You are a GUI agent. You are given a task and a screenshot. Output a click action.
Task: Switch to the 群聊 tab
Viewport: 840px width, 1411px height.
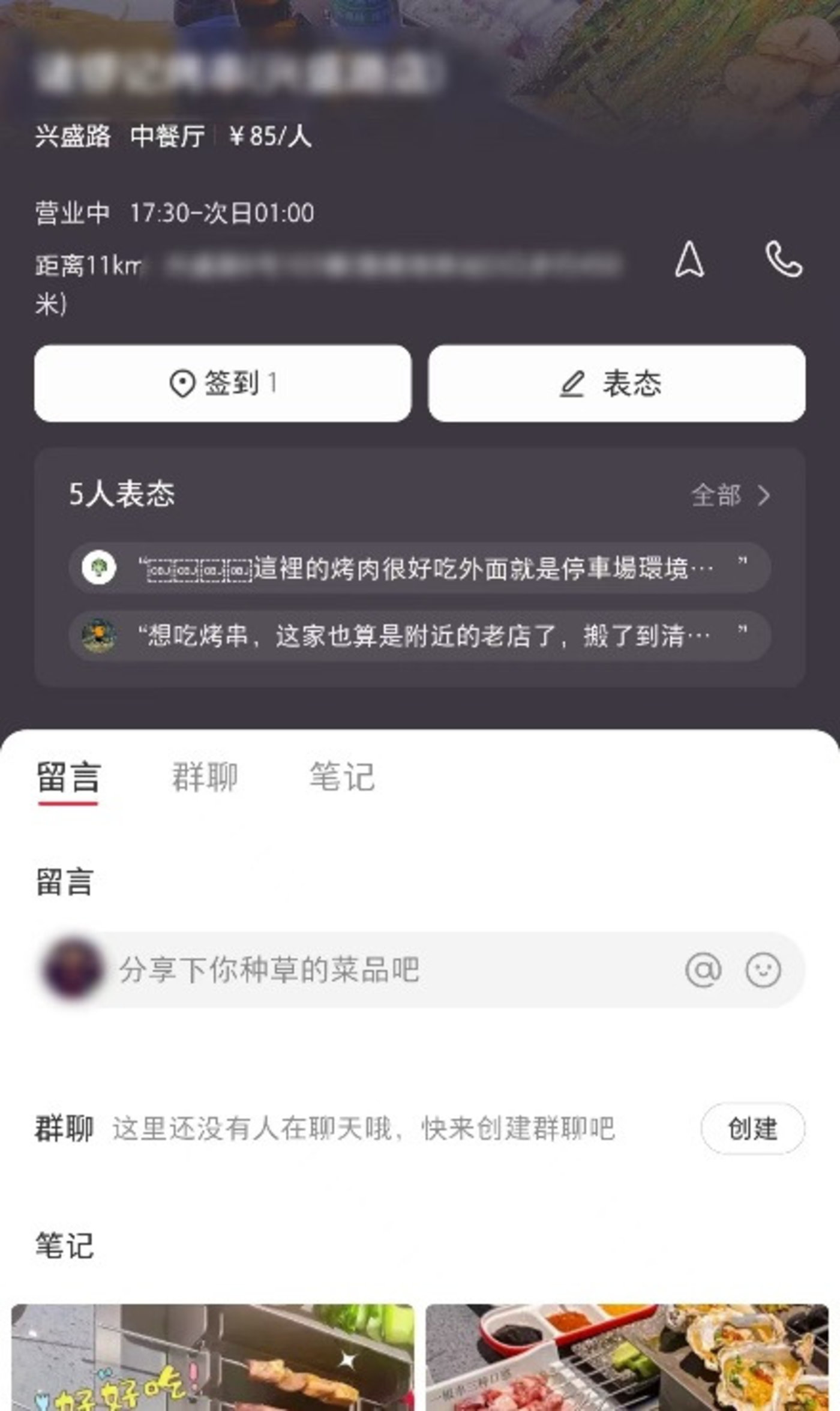coord(205,777)
